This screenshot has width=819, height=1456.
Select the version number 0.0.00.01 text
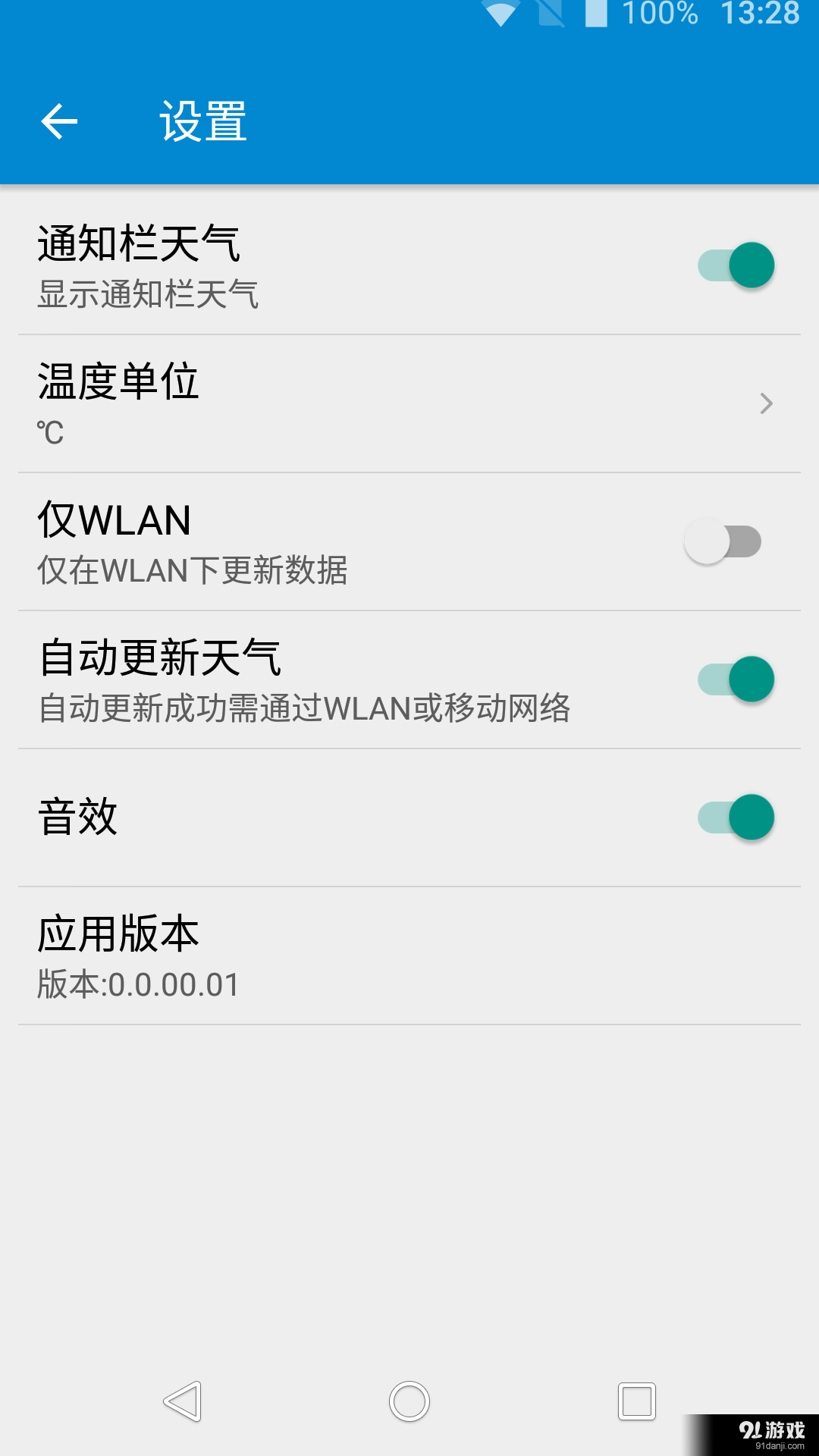click(x=137, y=984)
